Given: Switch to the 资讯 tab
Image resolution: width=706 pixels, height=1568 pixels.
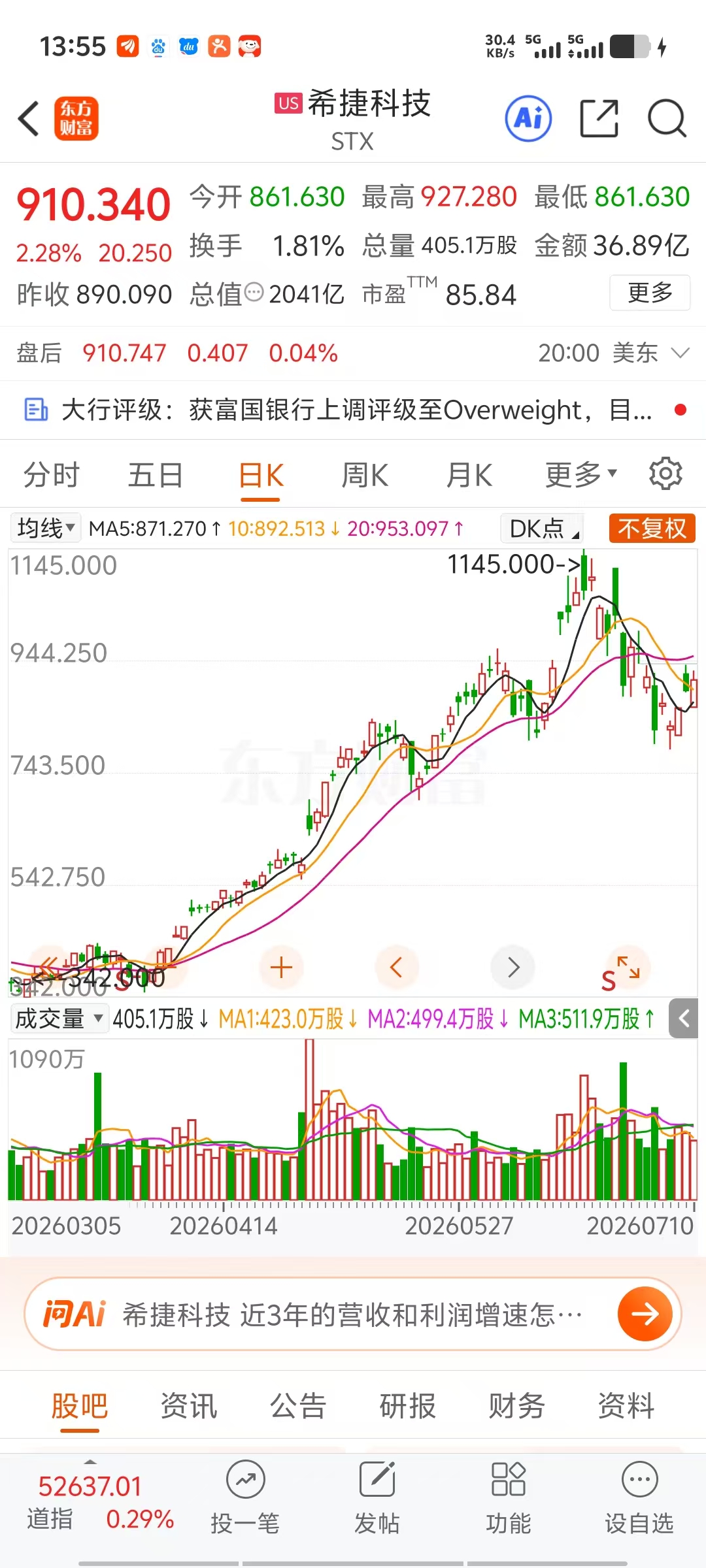Looking at the screenshot, I should (x=189, y=1406).
